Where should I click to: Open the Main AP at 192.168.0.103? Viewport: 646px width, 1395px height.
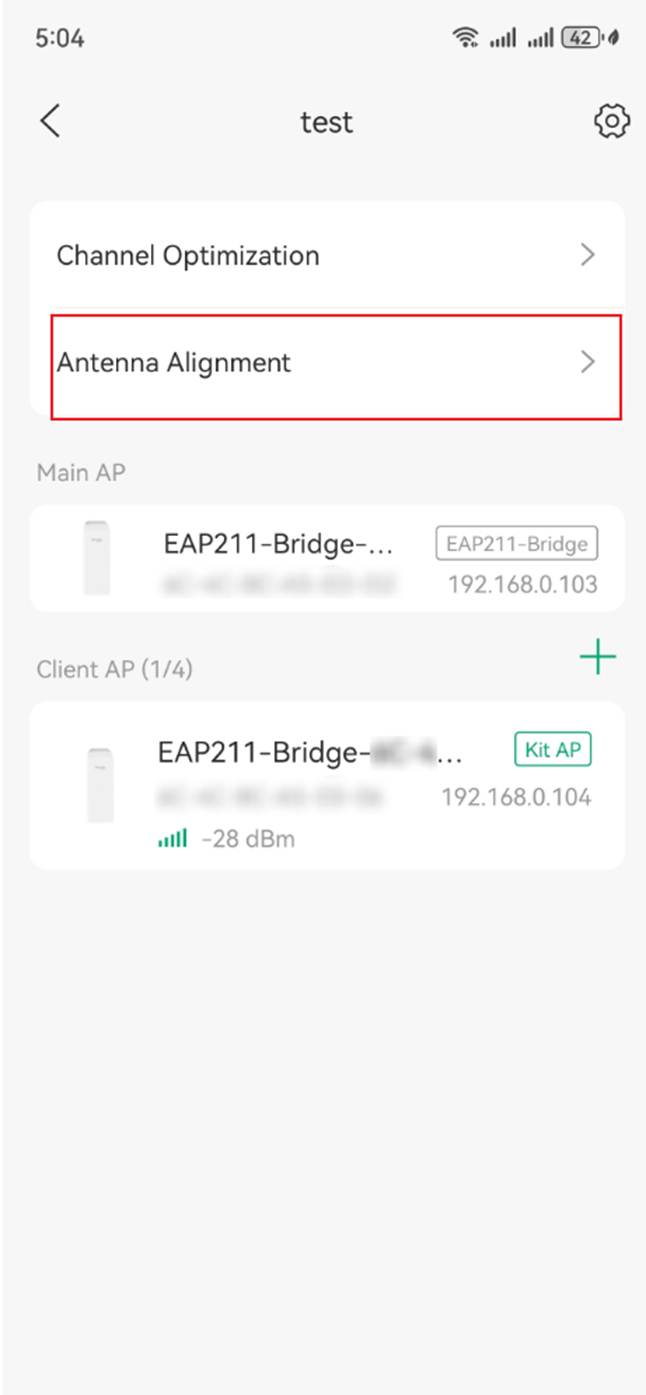326,558
